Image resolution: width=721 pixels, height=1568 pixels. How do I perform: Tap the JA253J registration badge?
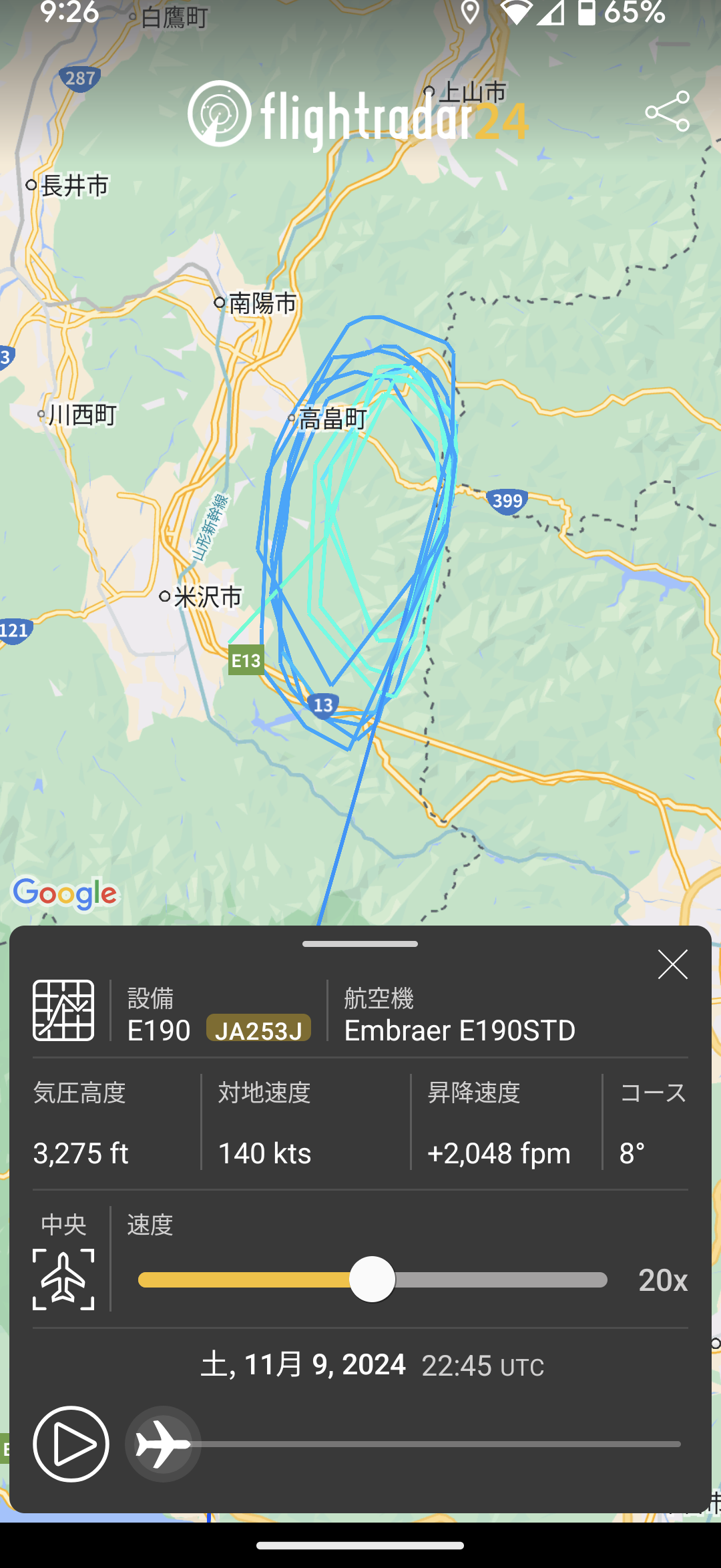pyautogui.click(x=258, y=1029)
